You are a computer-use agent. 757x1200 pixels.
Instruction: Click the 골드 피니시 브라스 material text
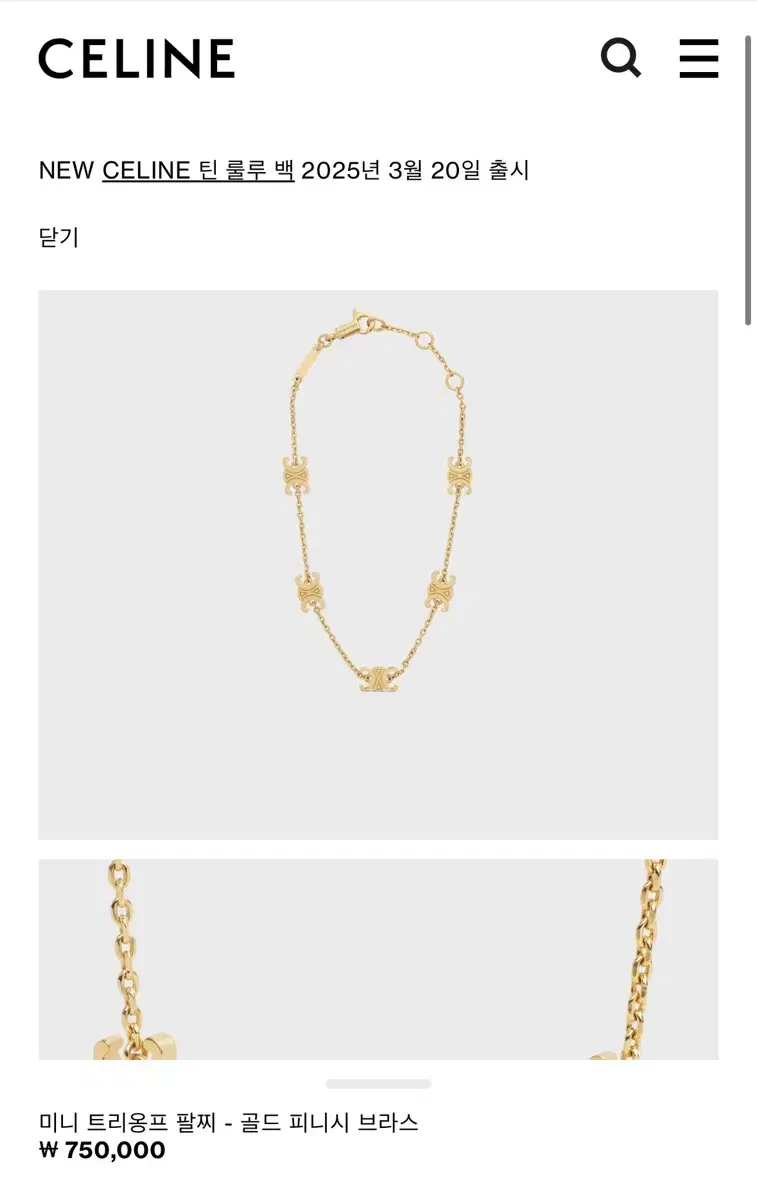click(345, 1121)
